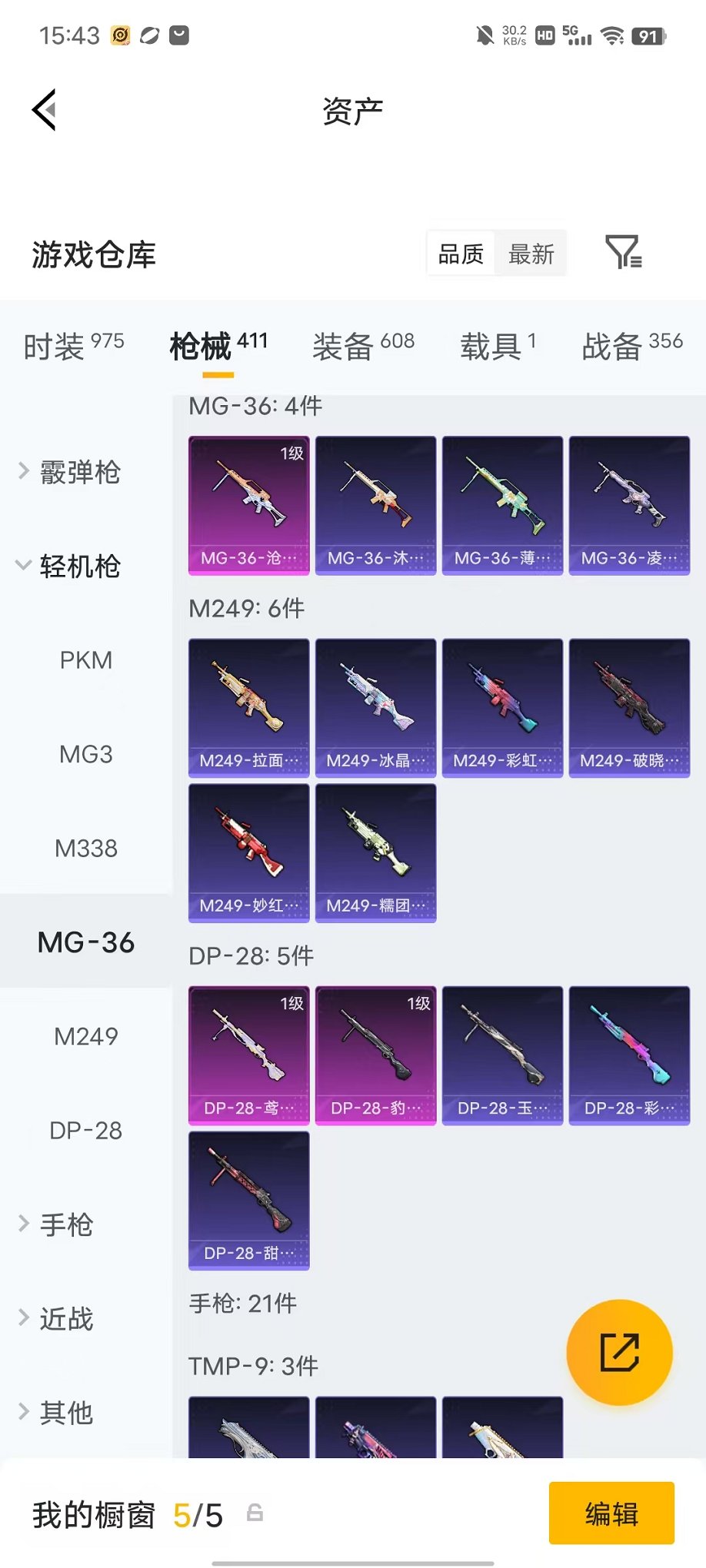Tap the orange share floating button
706x1568 pixels.
619,1352
